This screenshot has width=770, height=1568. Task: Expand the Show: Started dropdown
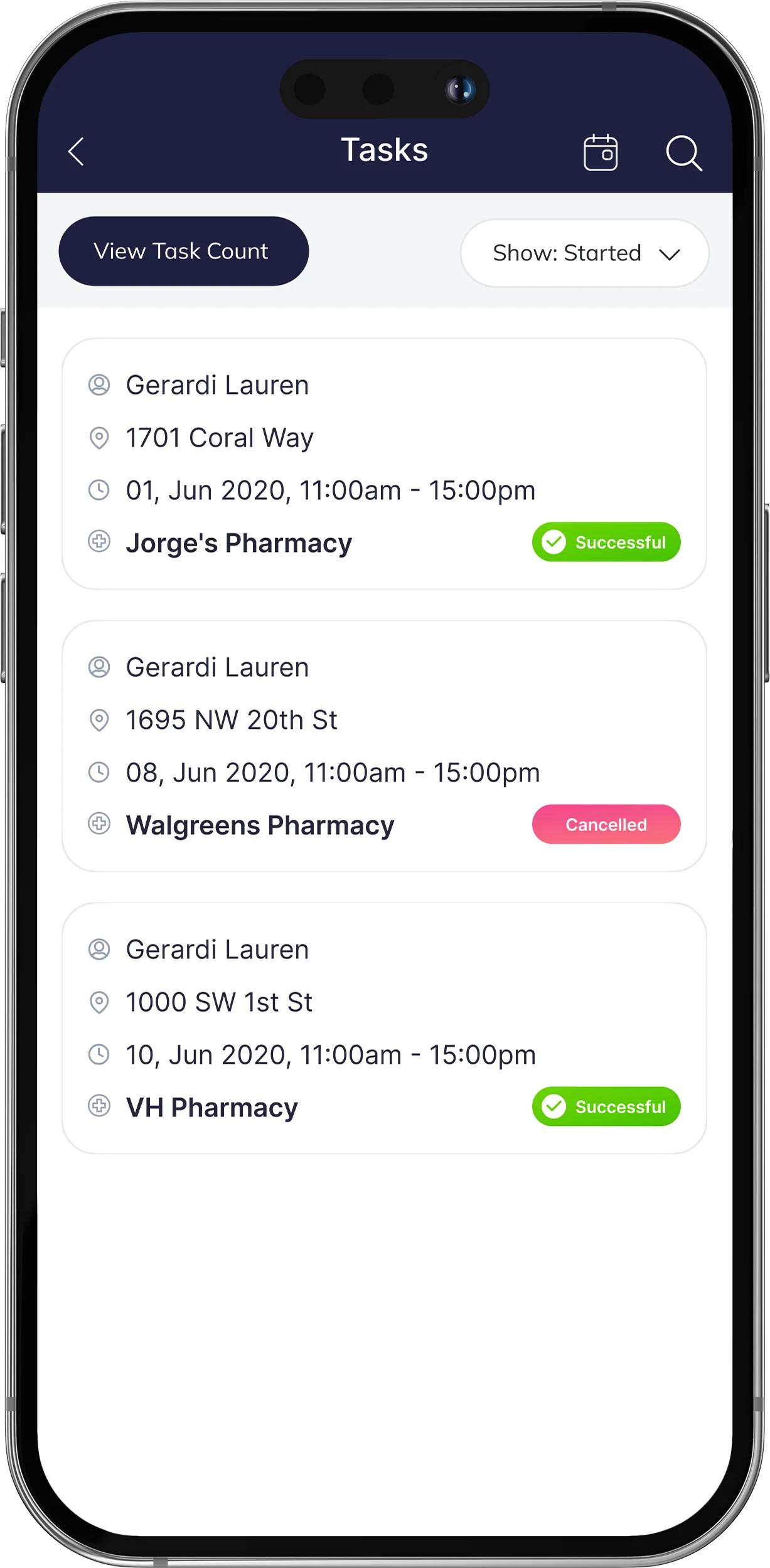point(584,253)
